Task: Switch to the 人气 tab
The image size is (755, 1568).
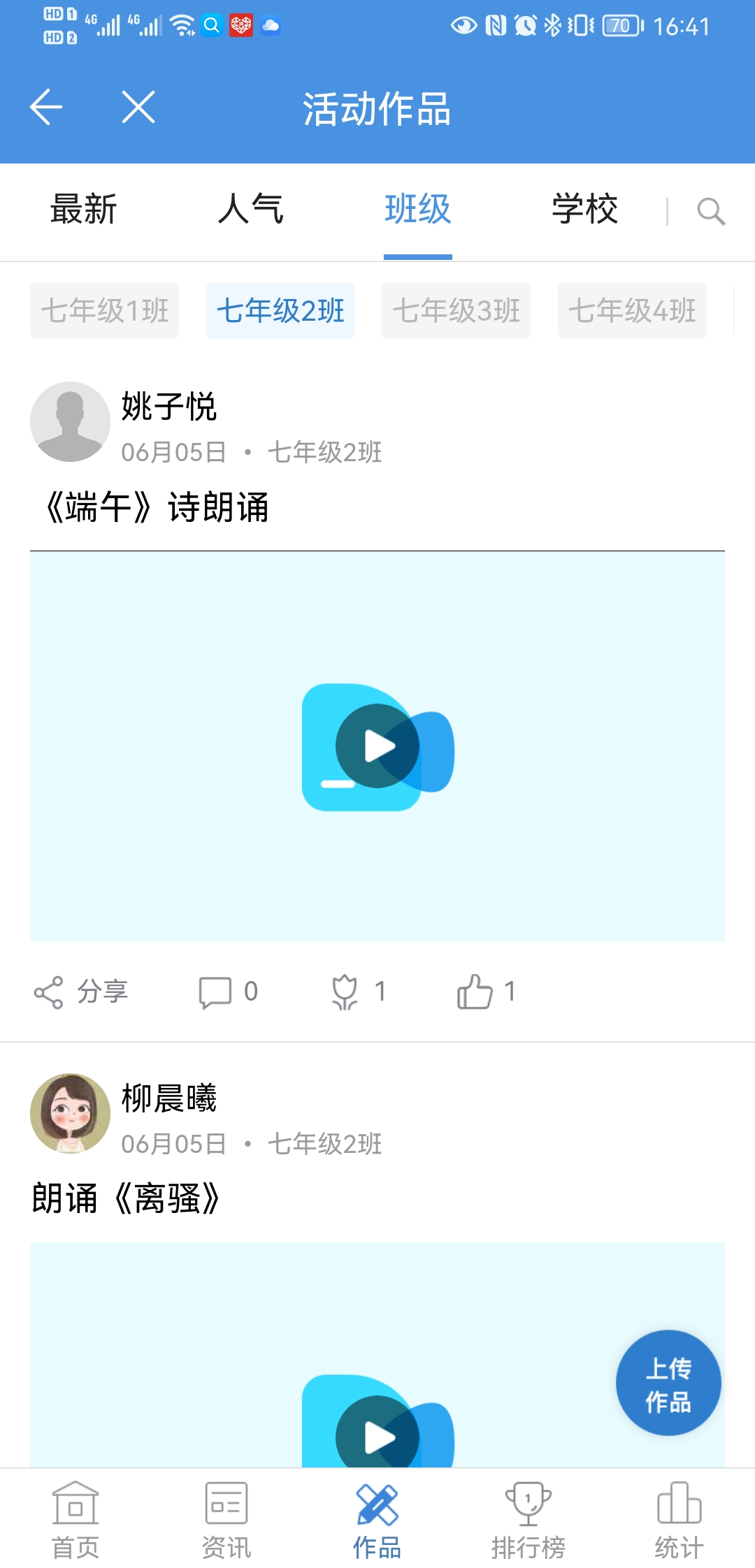Action: click(x=250, y=210)
